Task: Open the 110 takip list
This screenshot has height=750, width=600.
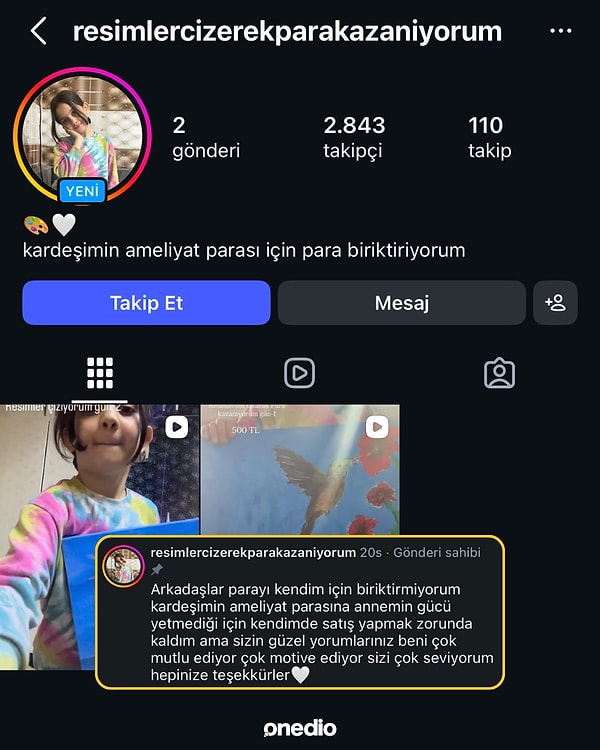Action: [489, 137]
